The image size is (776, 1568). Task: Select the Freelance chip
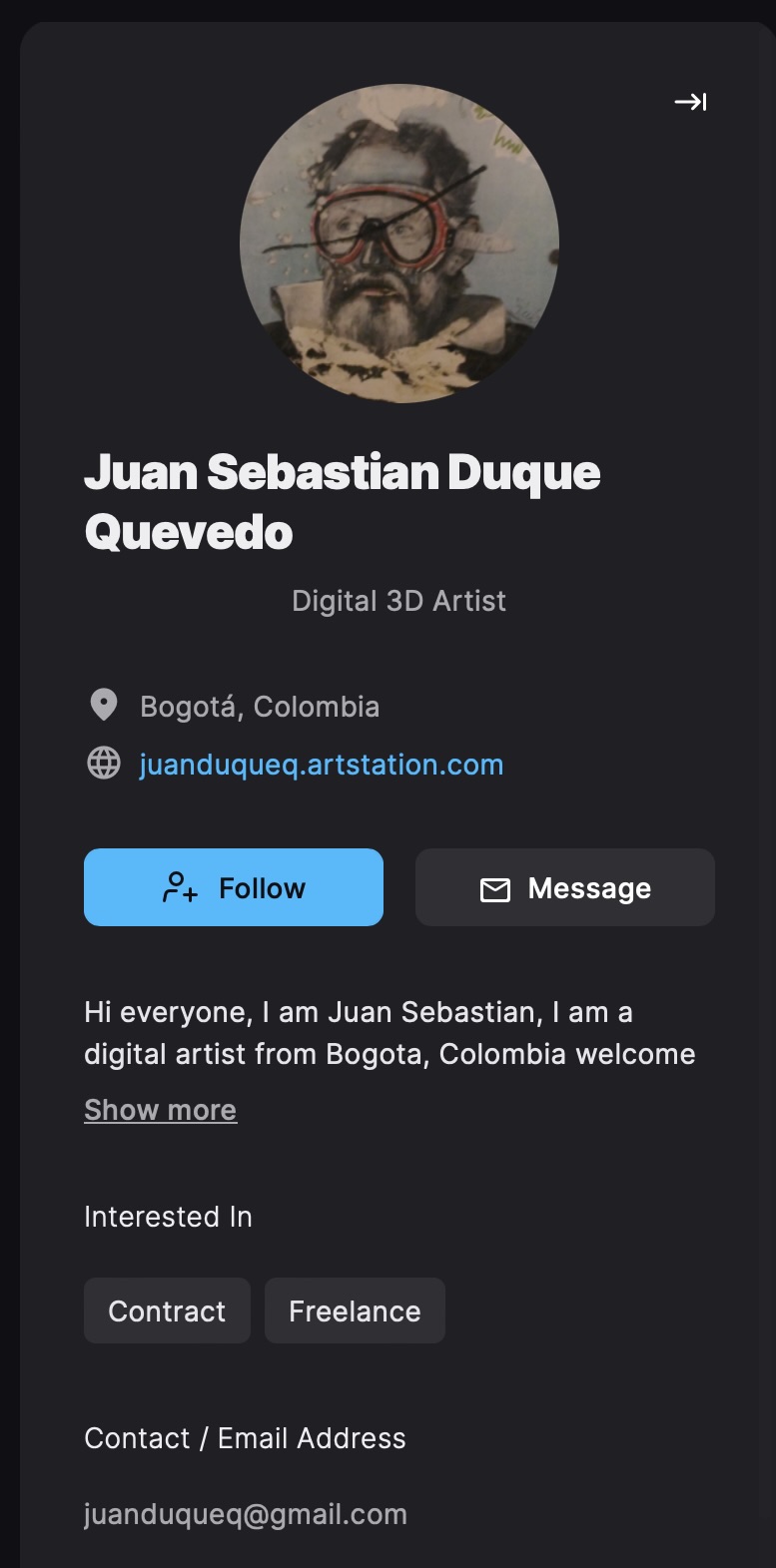tap(355, 1310)
